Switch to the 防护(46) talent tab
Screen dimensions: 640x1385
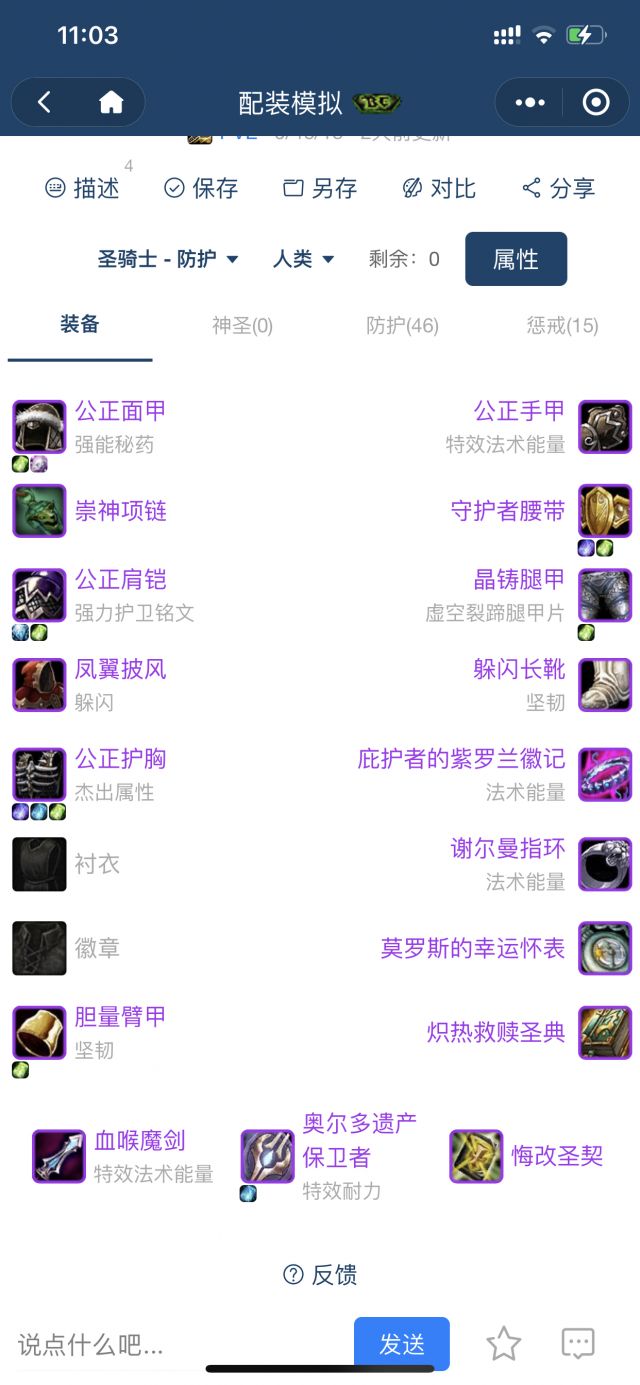coord(402,325)
